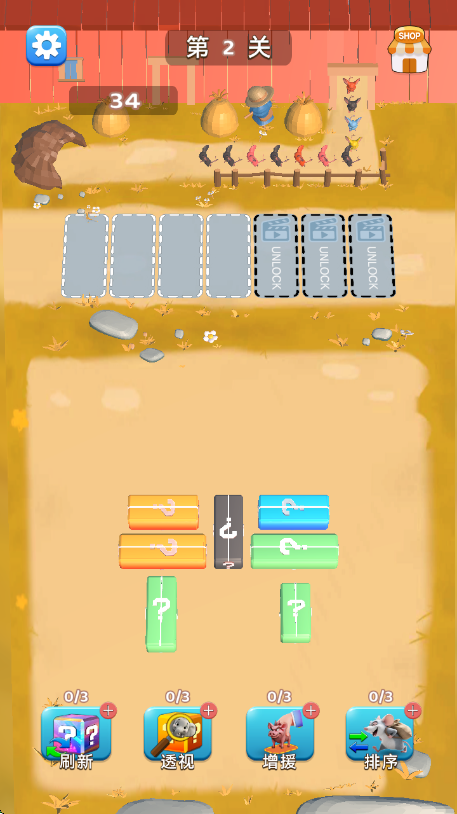Use the 透视 see-through power-up
The image size is (457, 814).
[178, 734]
